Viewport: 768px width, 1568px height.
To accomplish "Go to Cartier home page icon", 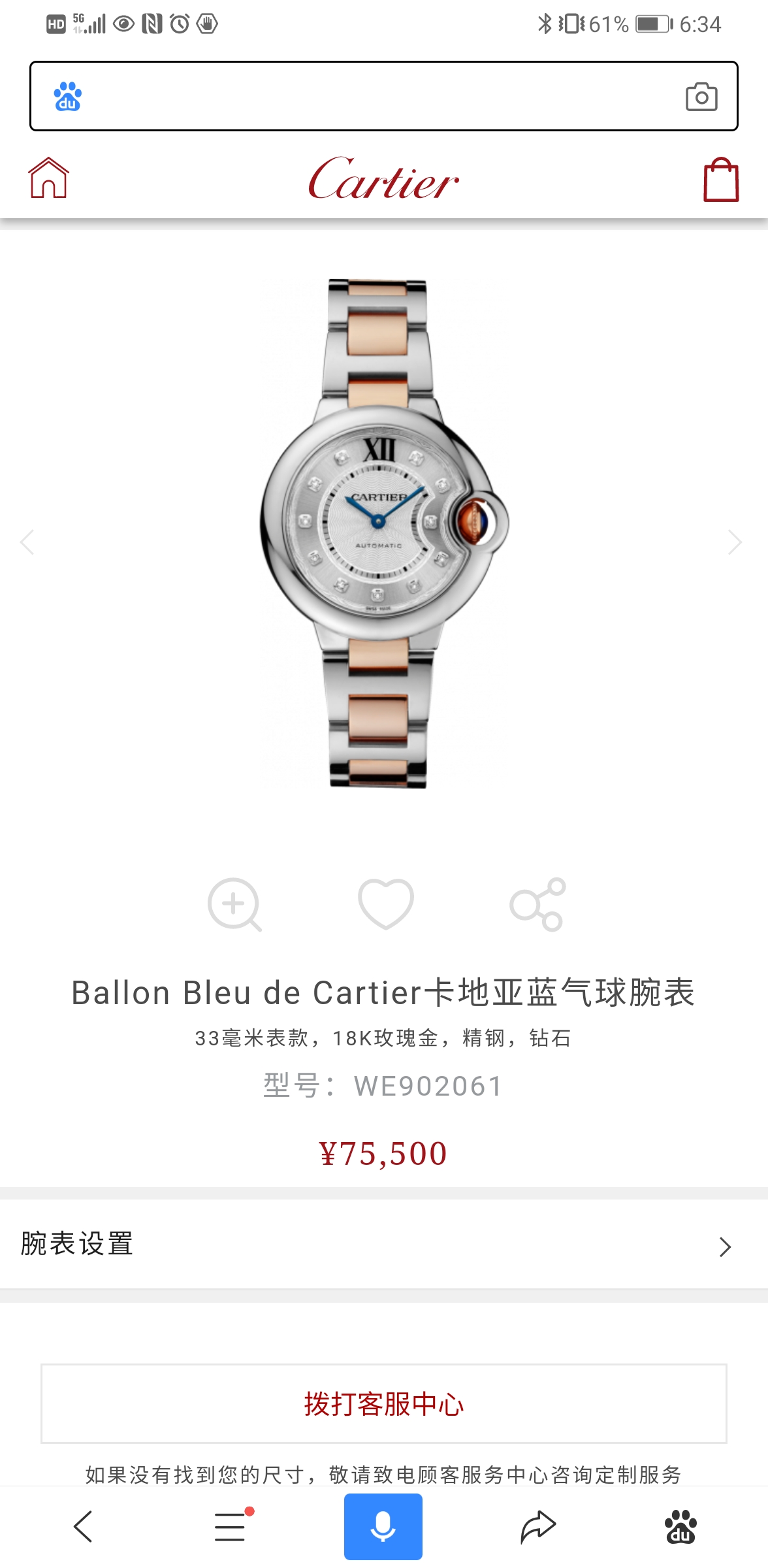I will (x=48, y=178).
